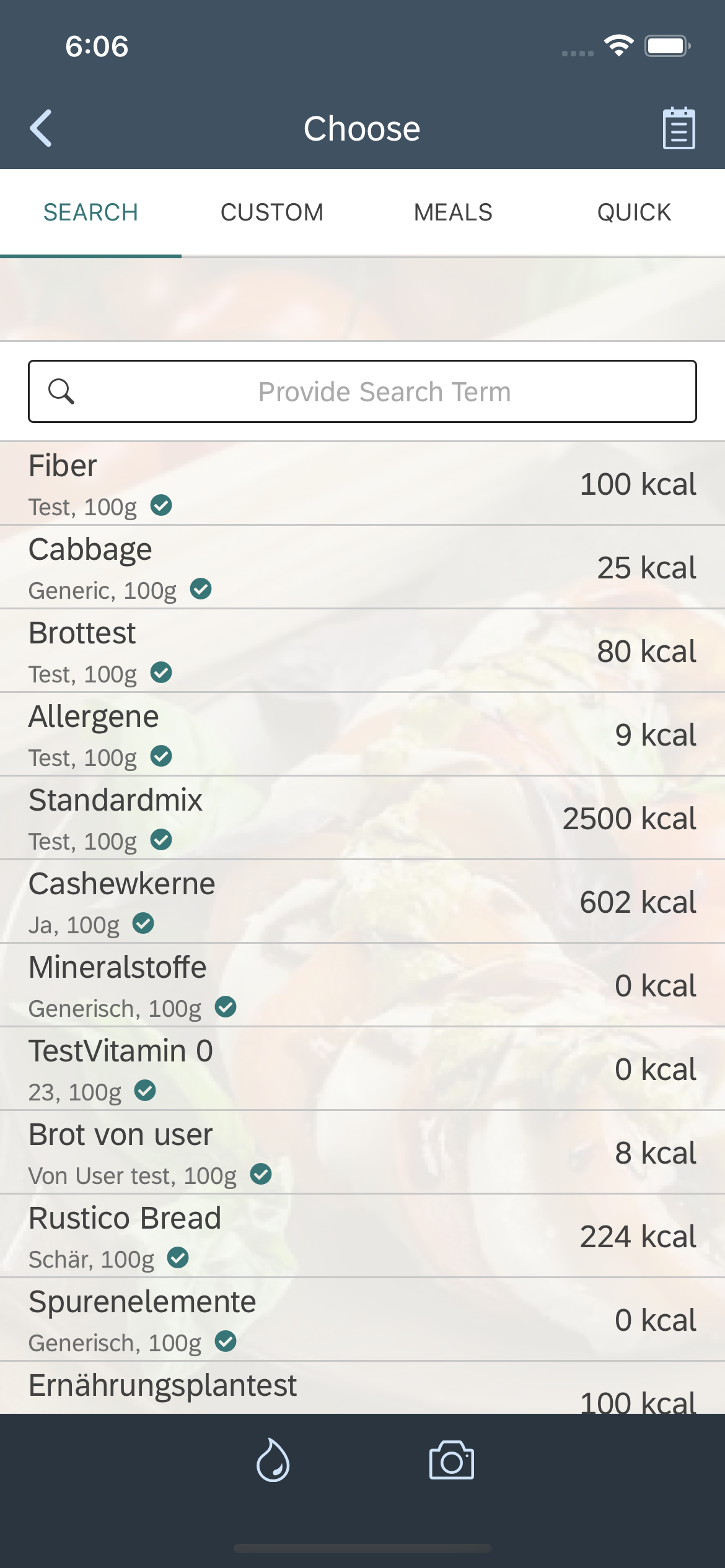The image size is (725, 1568).
Task: Choose Cashewkerne from the results
Action: tap(362, 902)
